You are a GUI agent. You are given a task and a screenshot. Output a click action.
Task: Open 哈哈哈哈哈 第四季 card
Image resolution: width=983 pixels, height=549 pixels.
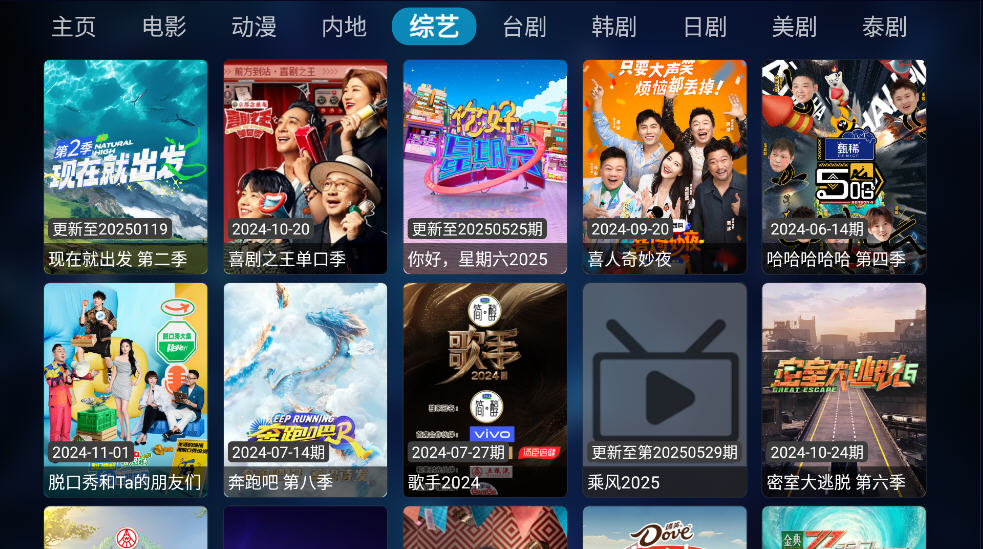[x=844, y=166]
